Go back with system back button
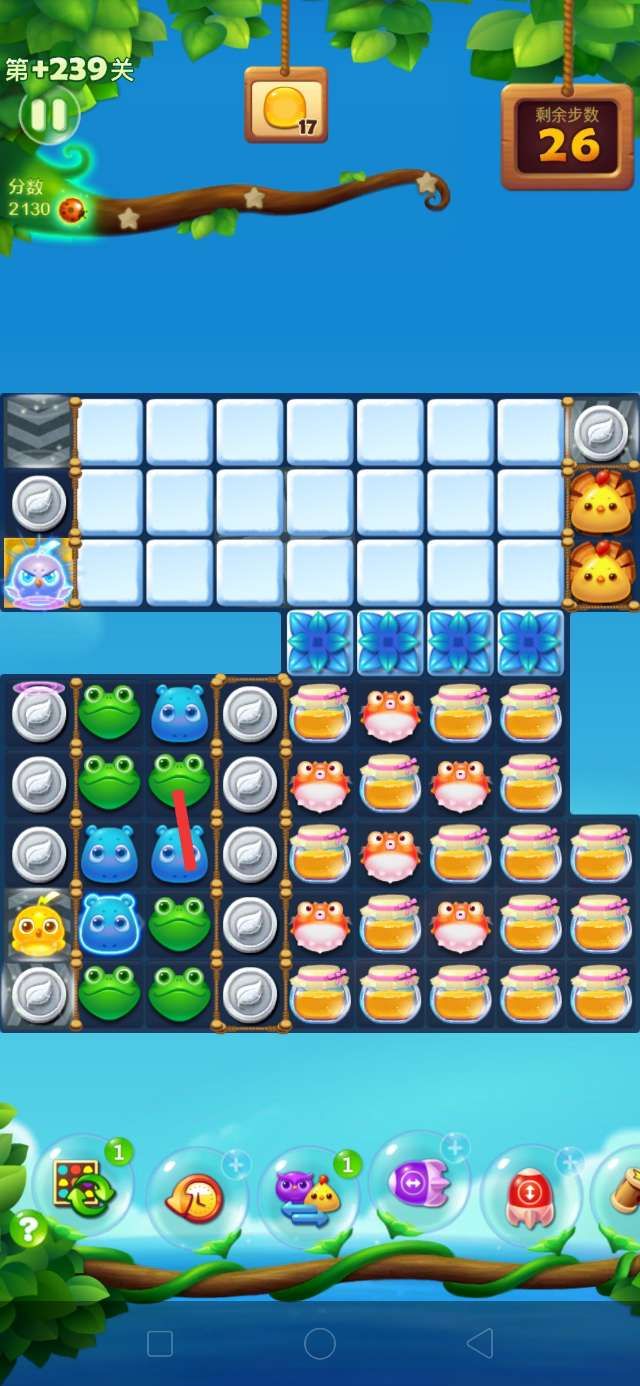 480,1343
